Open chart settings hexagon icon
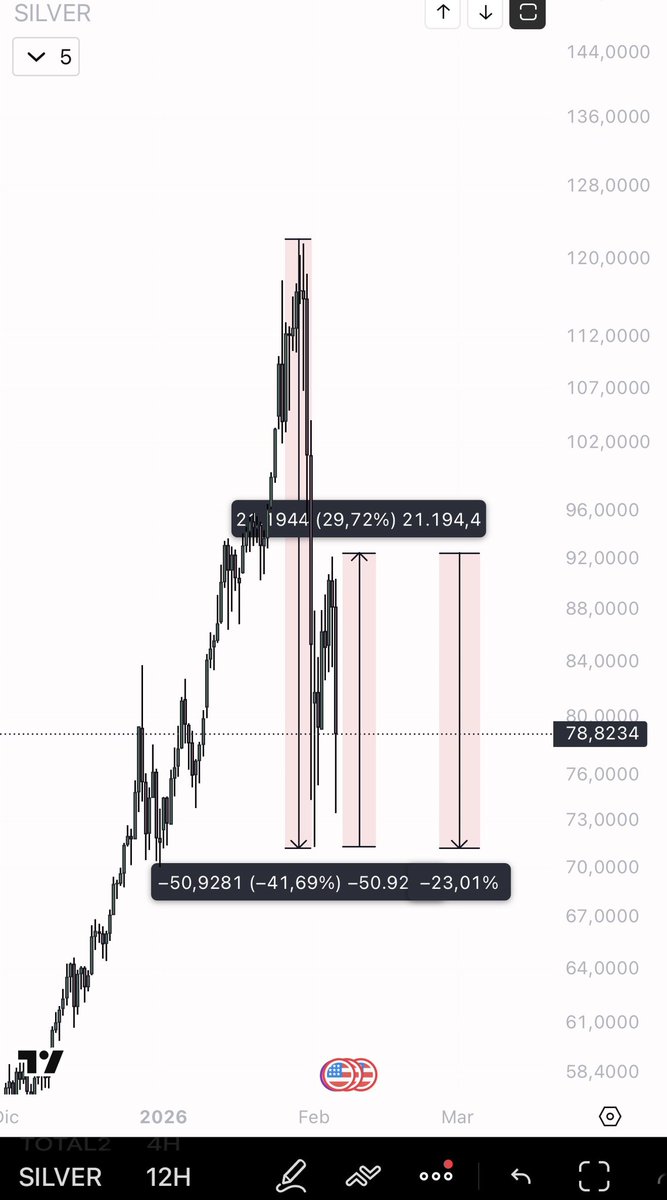This screenshot has width=667, height=1200. (x=611, y=1117)
